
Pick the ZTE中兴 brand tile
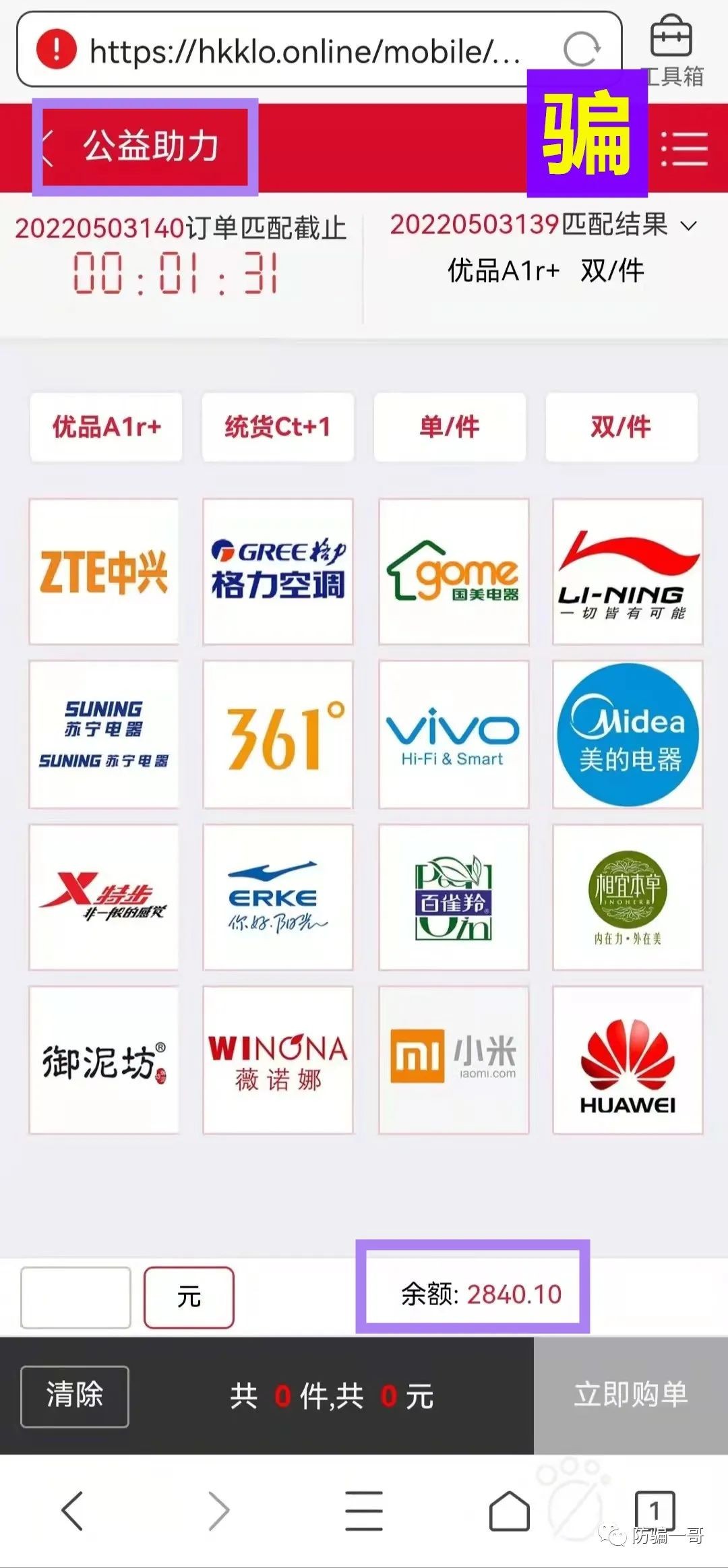pos(104,572)
